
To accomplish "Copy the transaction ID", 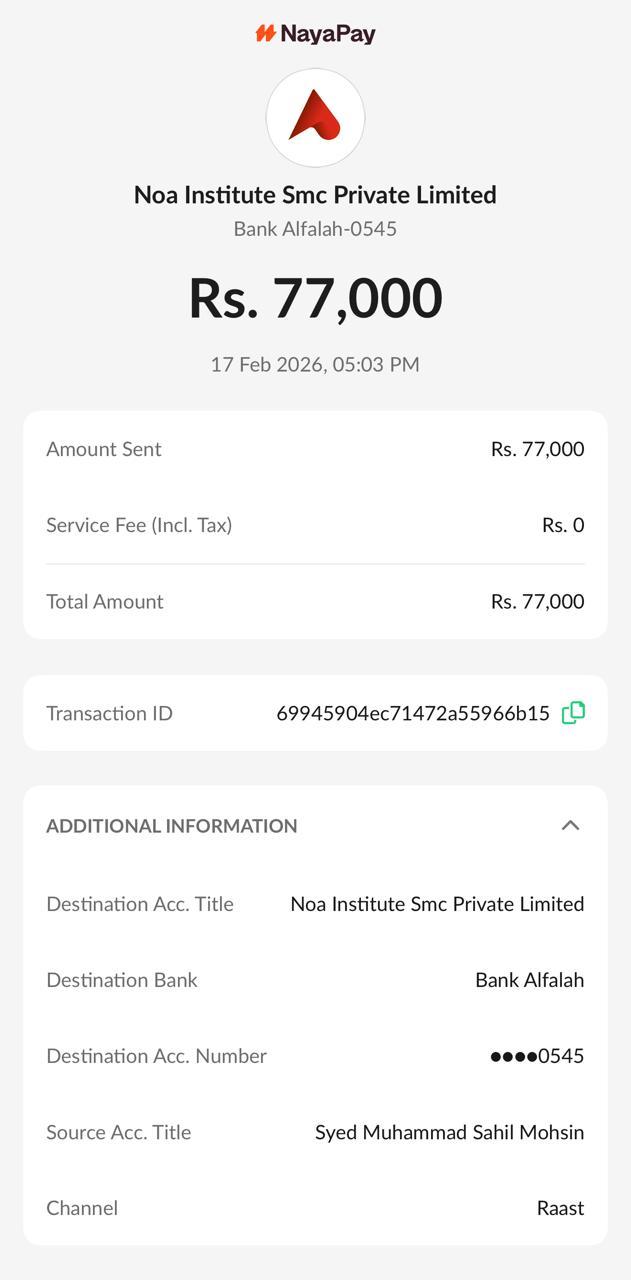I will point(573,713).
